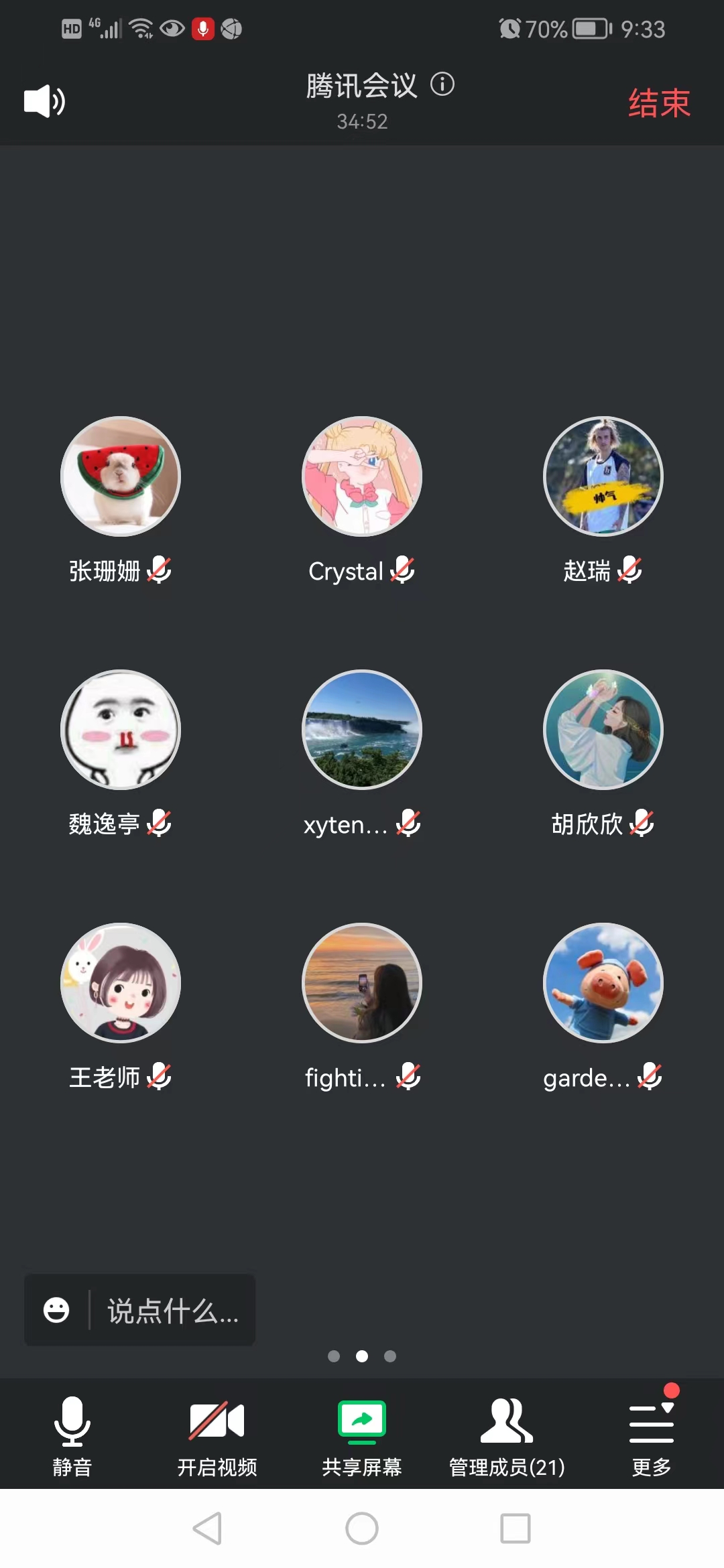
Task: Go back with system back button
Action: click(207, 1528)
